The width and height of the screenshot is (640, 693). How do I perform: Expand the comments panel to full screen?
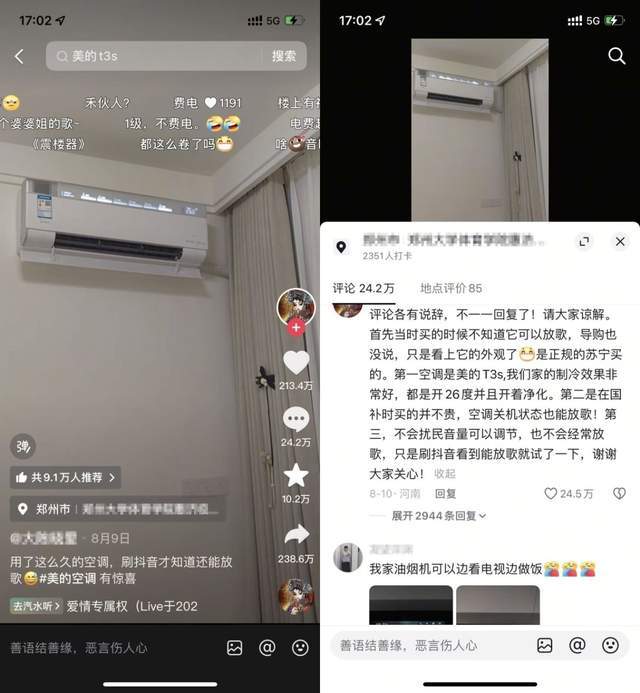[585, 242]
